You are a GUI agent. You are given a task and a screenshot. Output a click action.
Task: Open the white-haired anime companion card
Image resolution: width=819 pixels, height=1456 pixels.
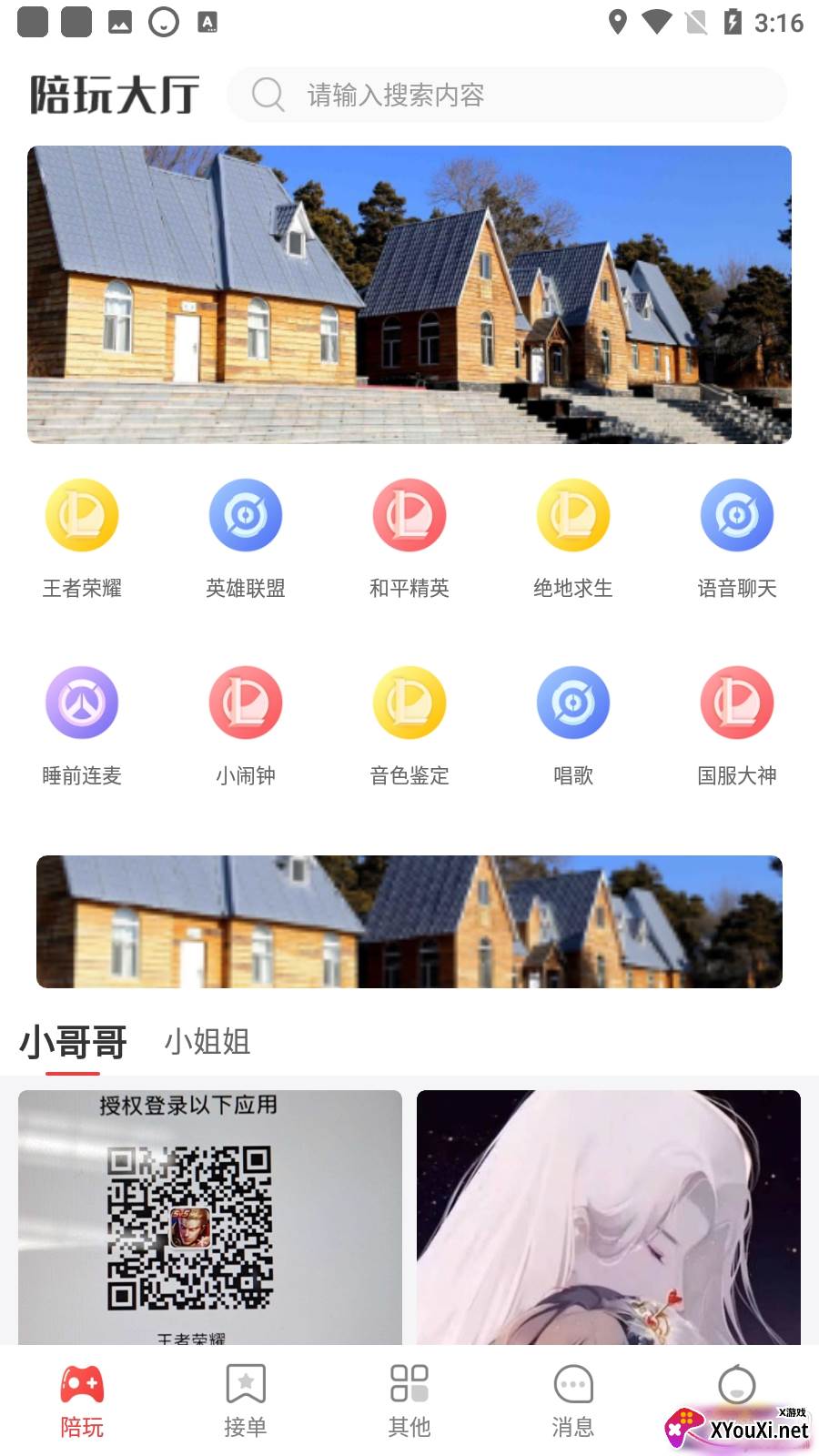click(609, 1218)
